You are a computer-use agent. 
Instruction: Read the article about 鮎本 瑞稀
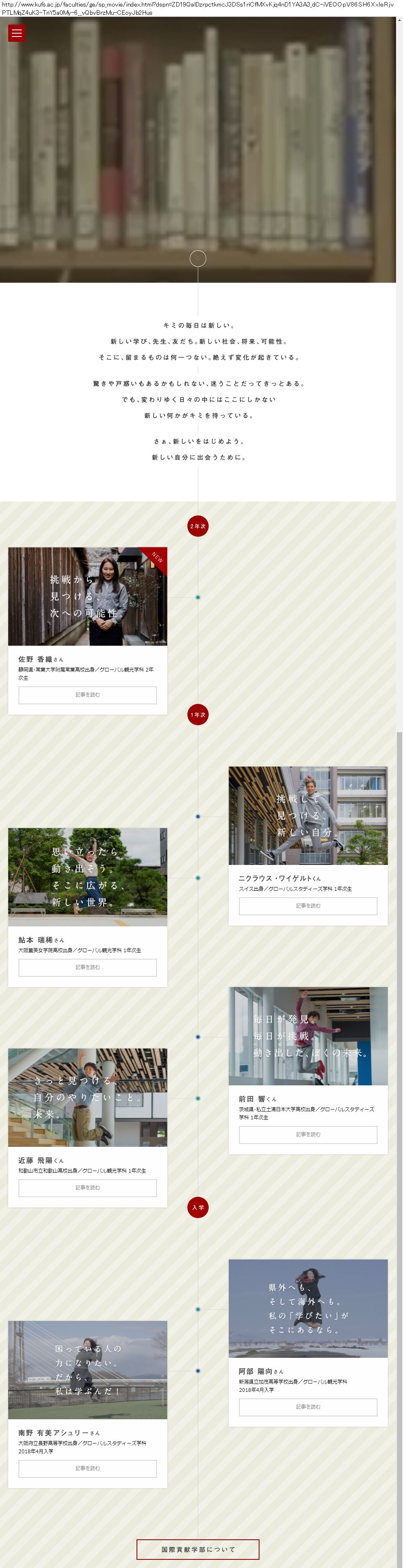[x=88, y=967]
